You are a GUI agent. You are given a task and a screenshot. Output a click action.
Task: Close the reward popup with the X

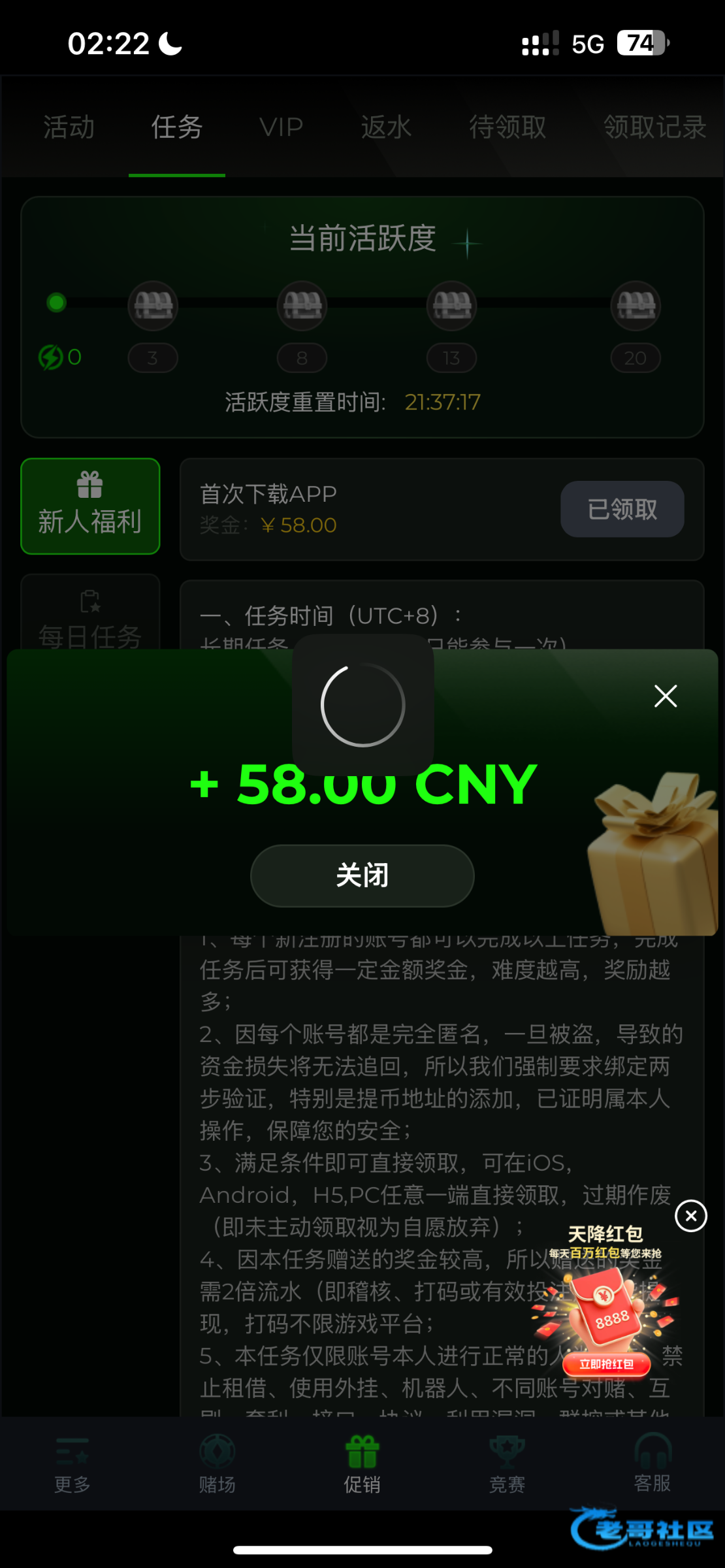[666, 696]
